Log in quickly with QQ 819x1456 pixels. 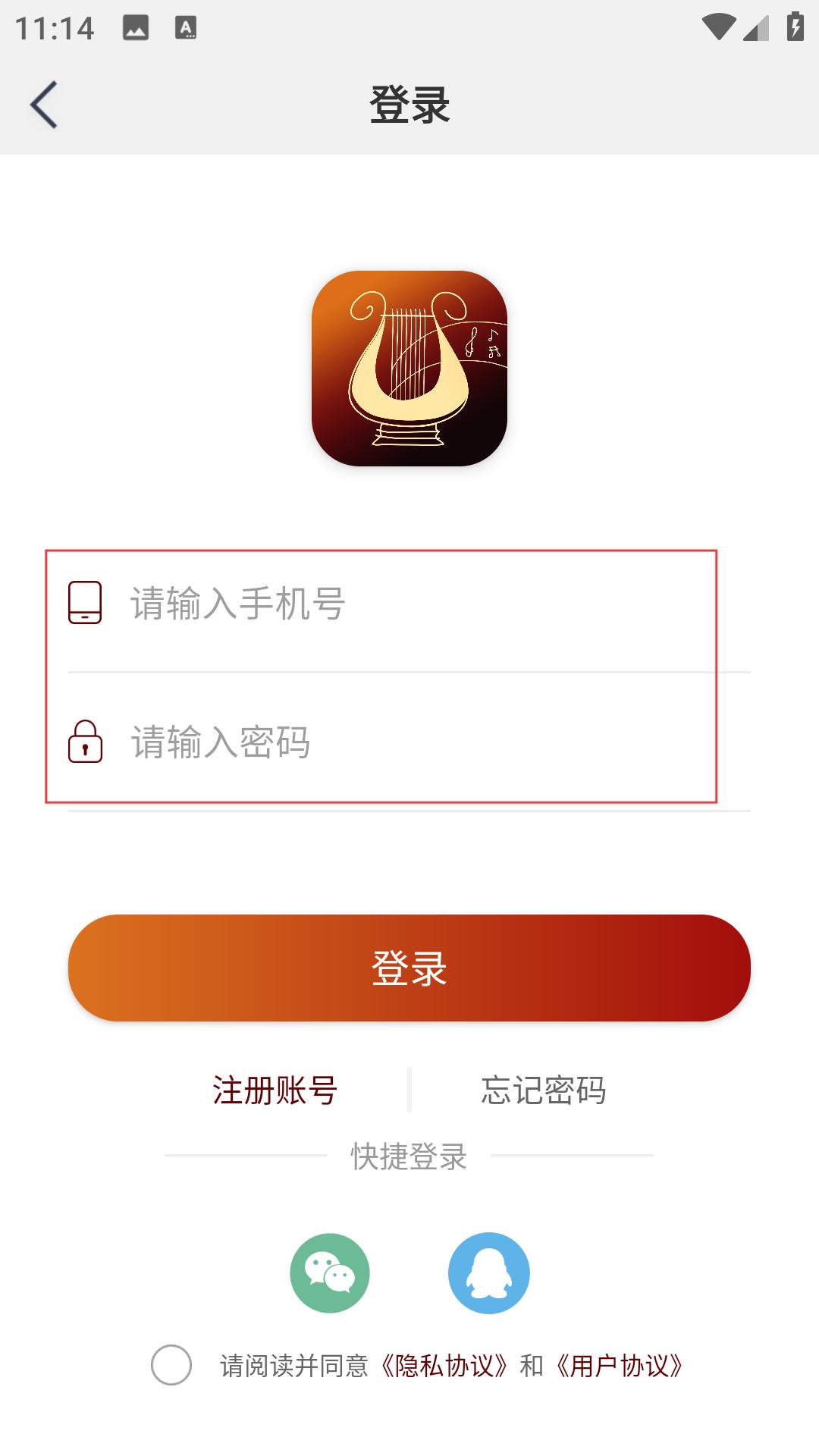(x=489, y=1272)
